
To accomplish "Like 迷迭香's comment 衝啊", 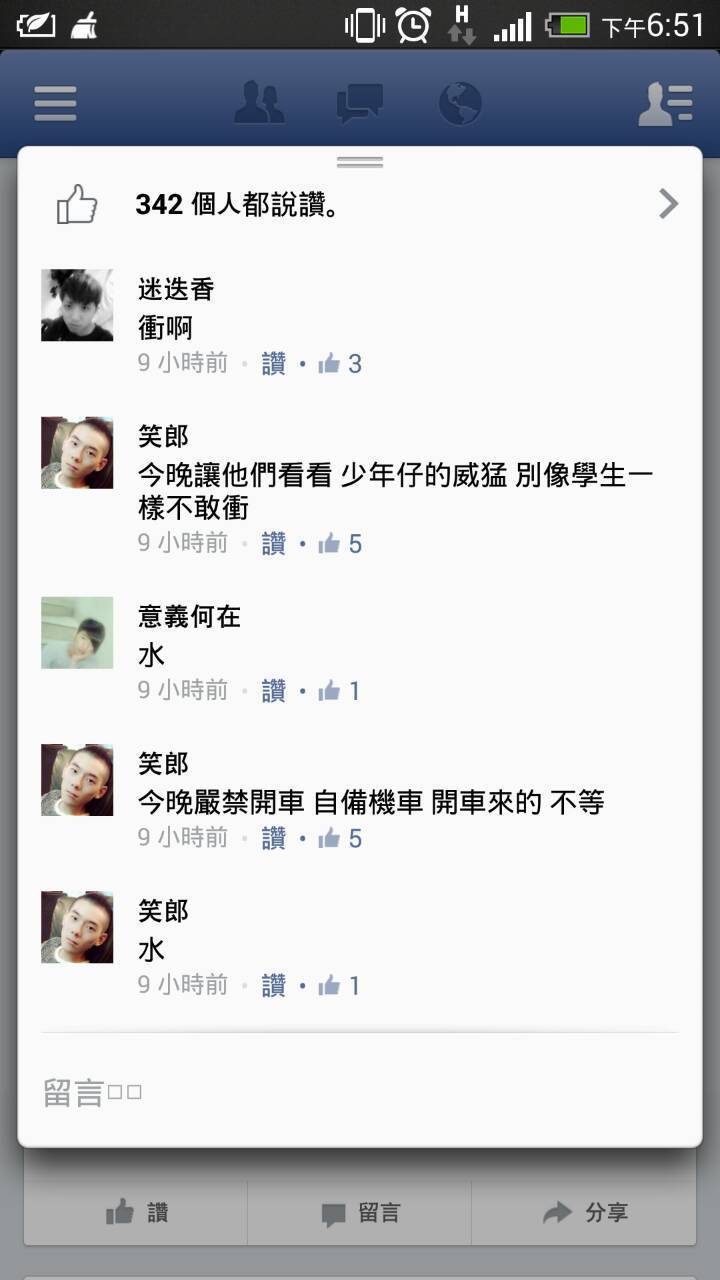I will 274,364.
